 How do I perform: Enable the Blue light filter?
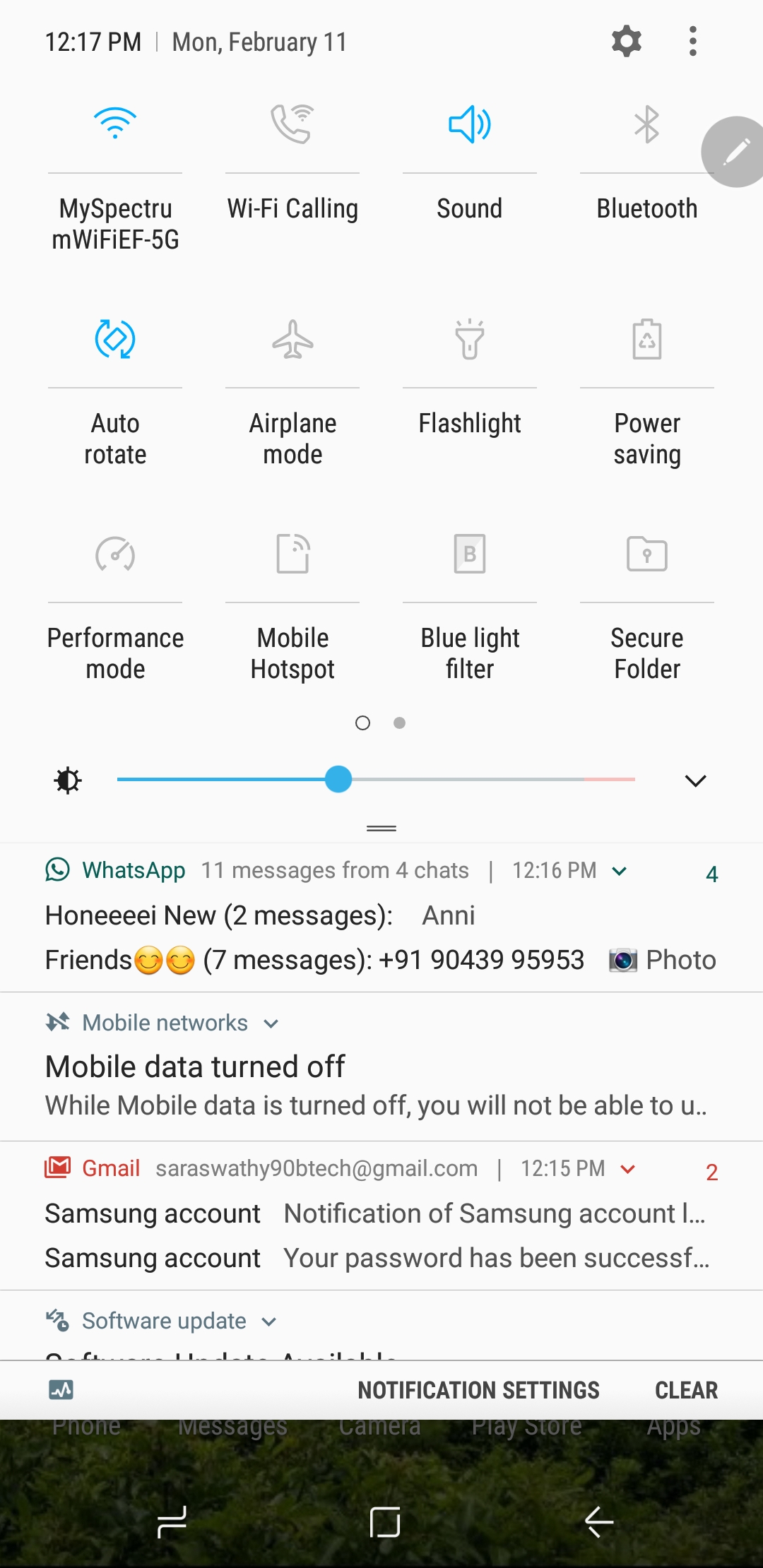[470, 554]
